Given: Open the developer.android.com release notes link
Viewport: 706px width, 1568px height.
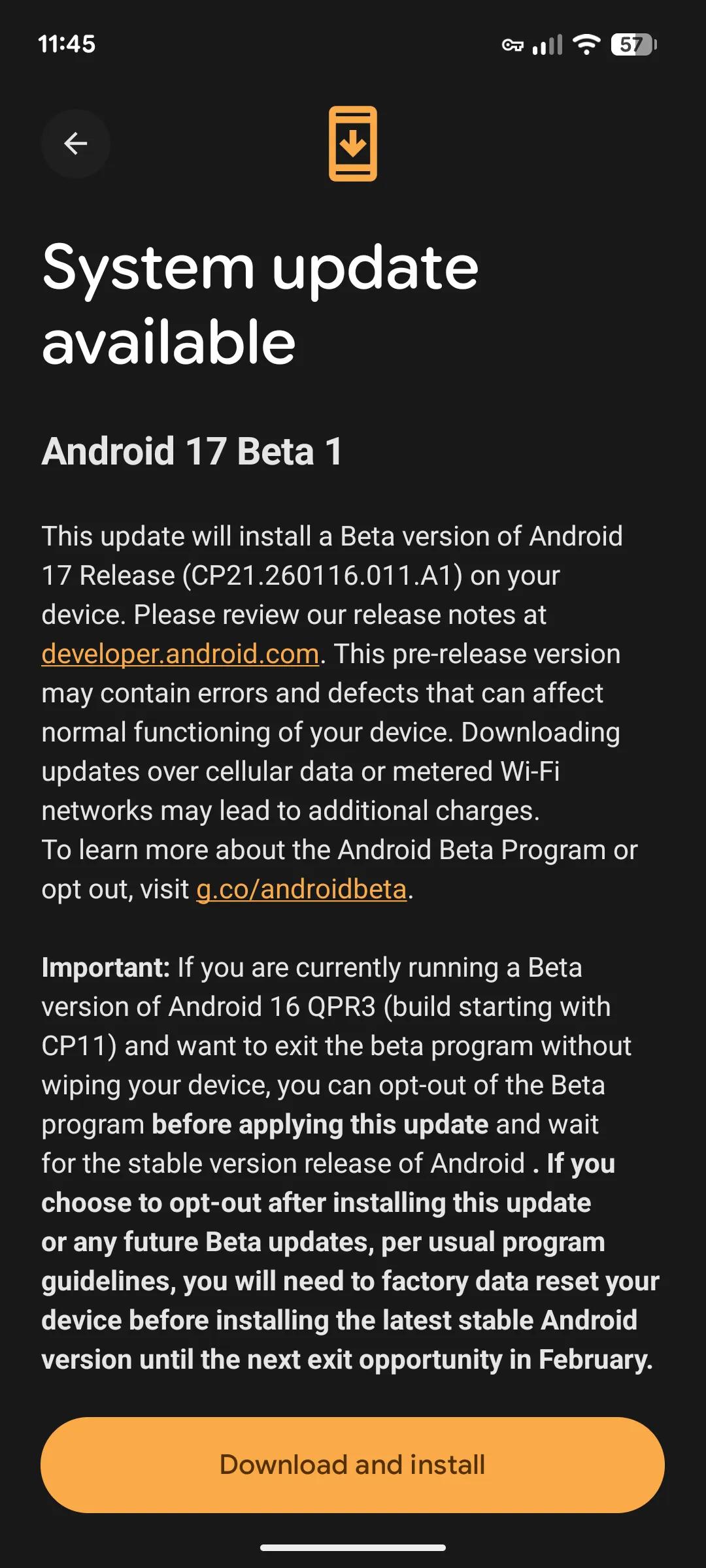Looking at the screenshot, I should (x=180, y=654).
